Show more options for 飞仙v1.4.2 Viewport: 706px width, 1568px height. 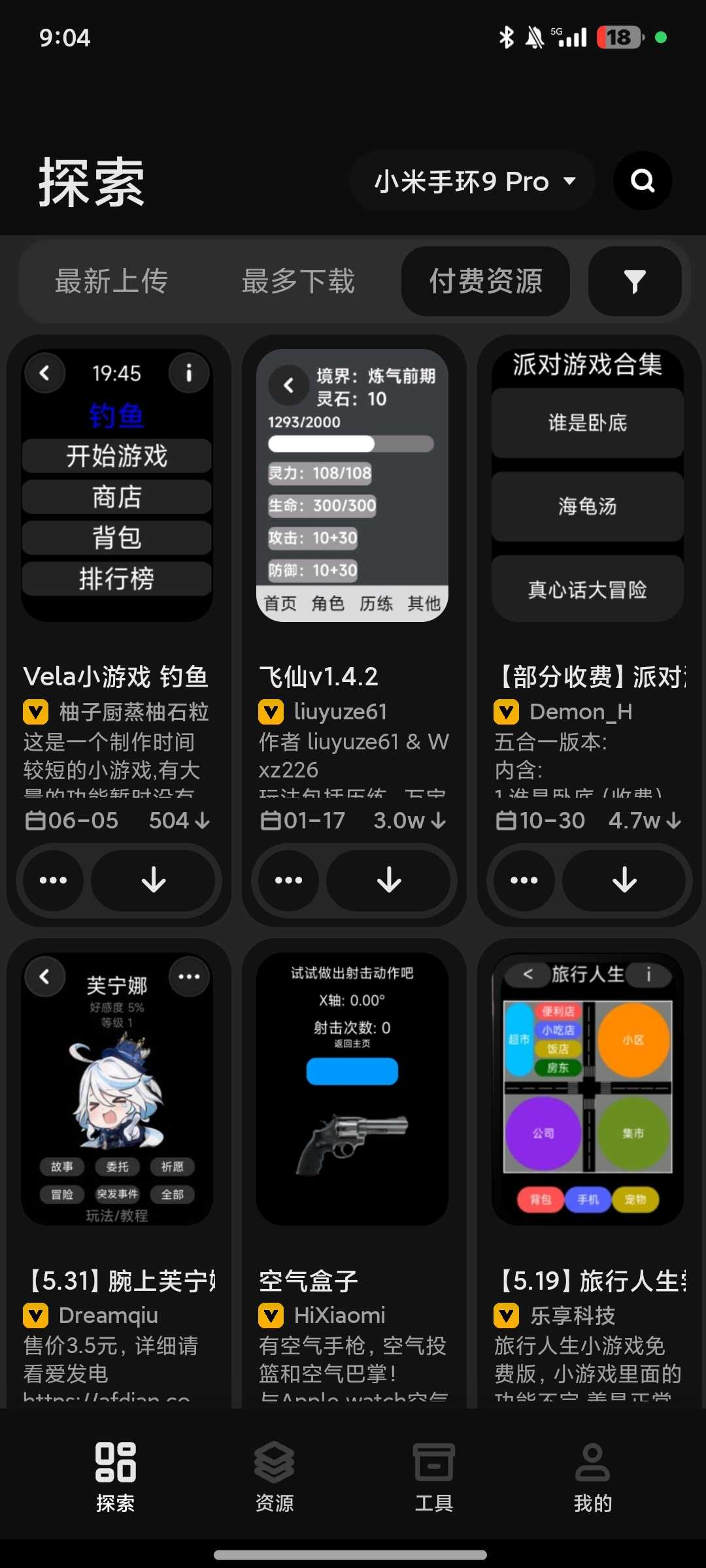point(289,880)
